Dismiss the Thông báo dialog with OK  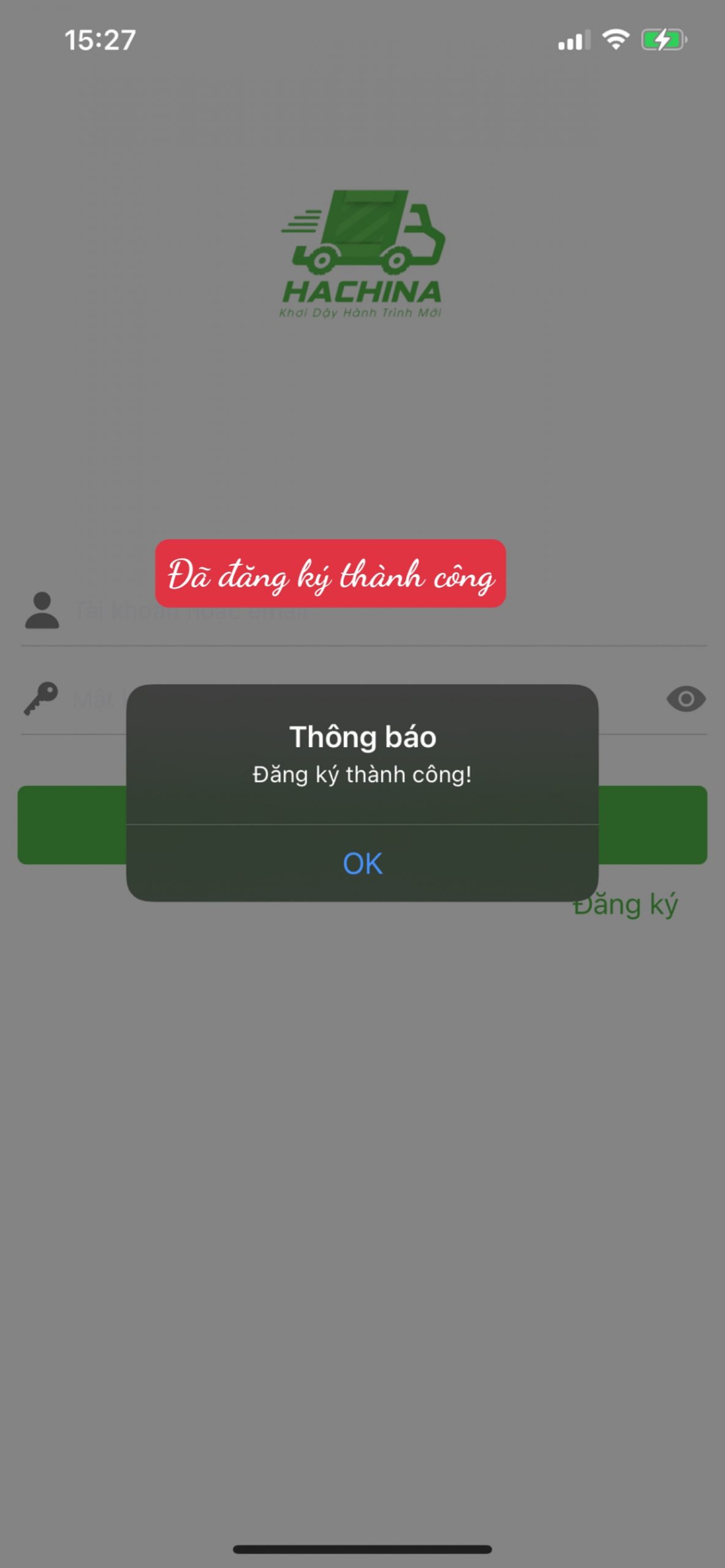[x=362, y=863]
